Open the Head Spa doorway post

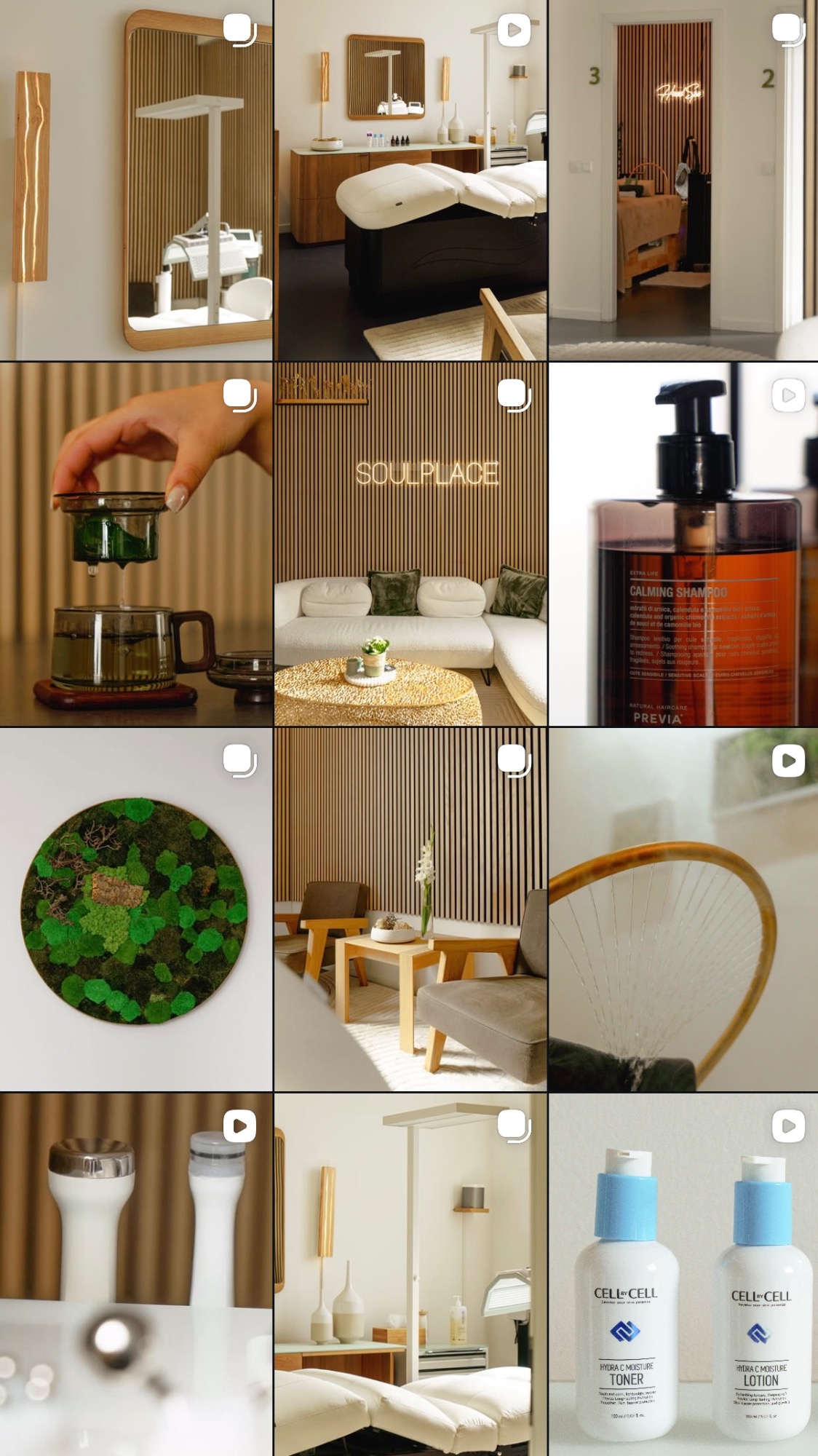(683, 181)
